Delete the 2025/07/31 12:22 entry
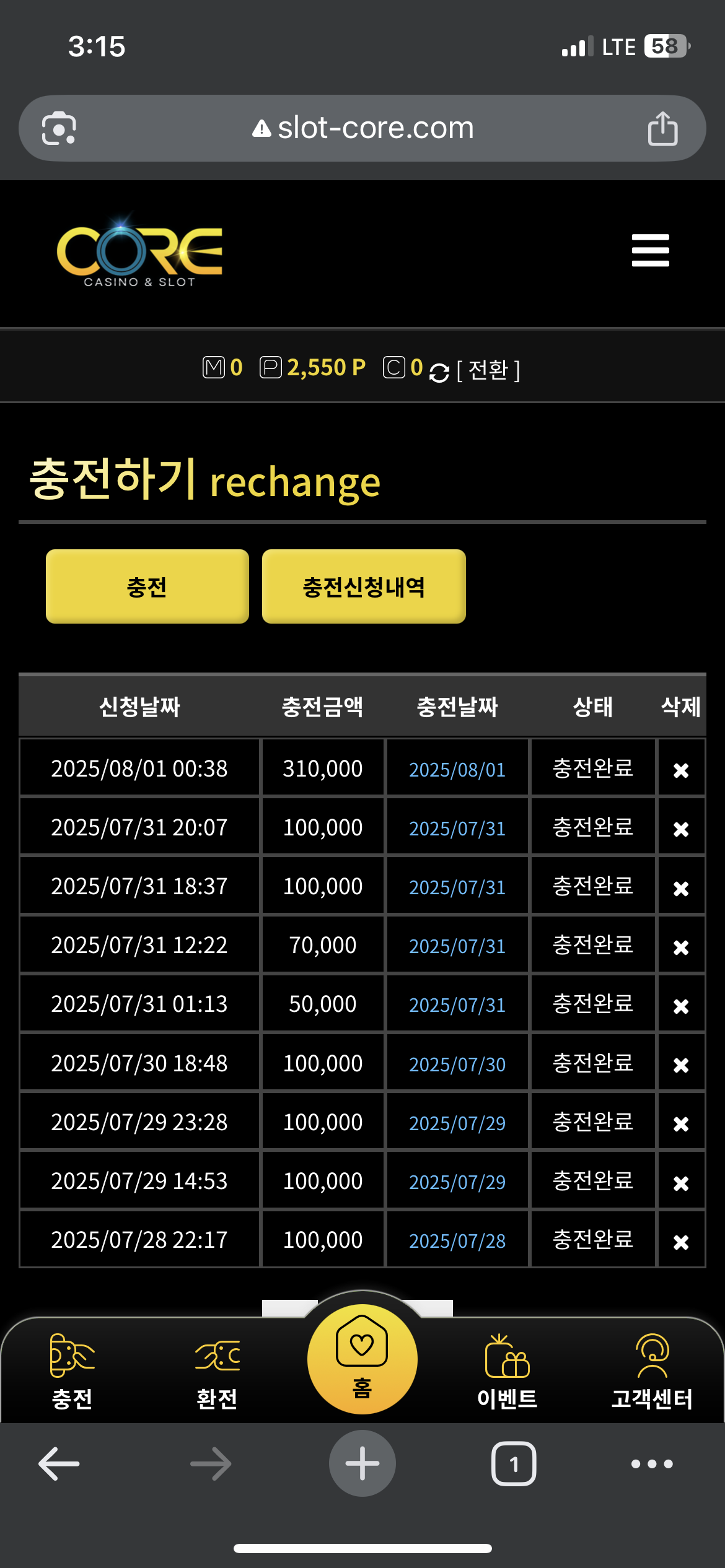Viewport: 725px width, 1568px height. [681, 947]
